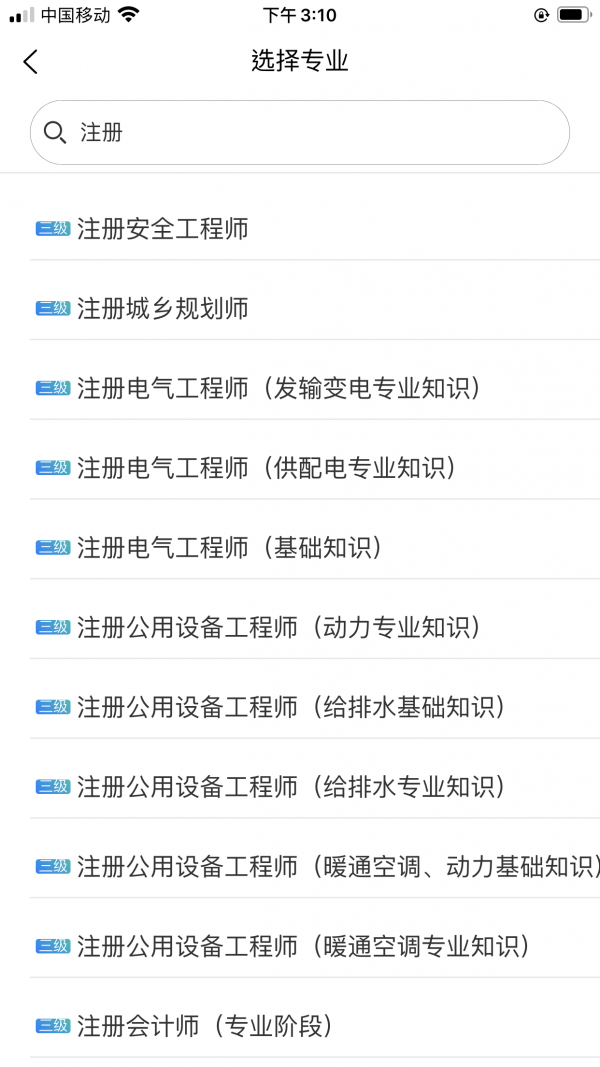Open 注册电气工程师（供配电专业知识）

266,468
